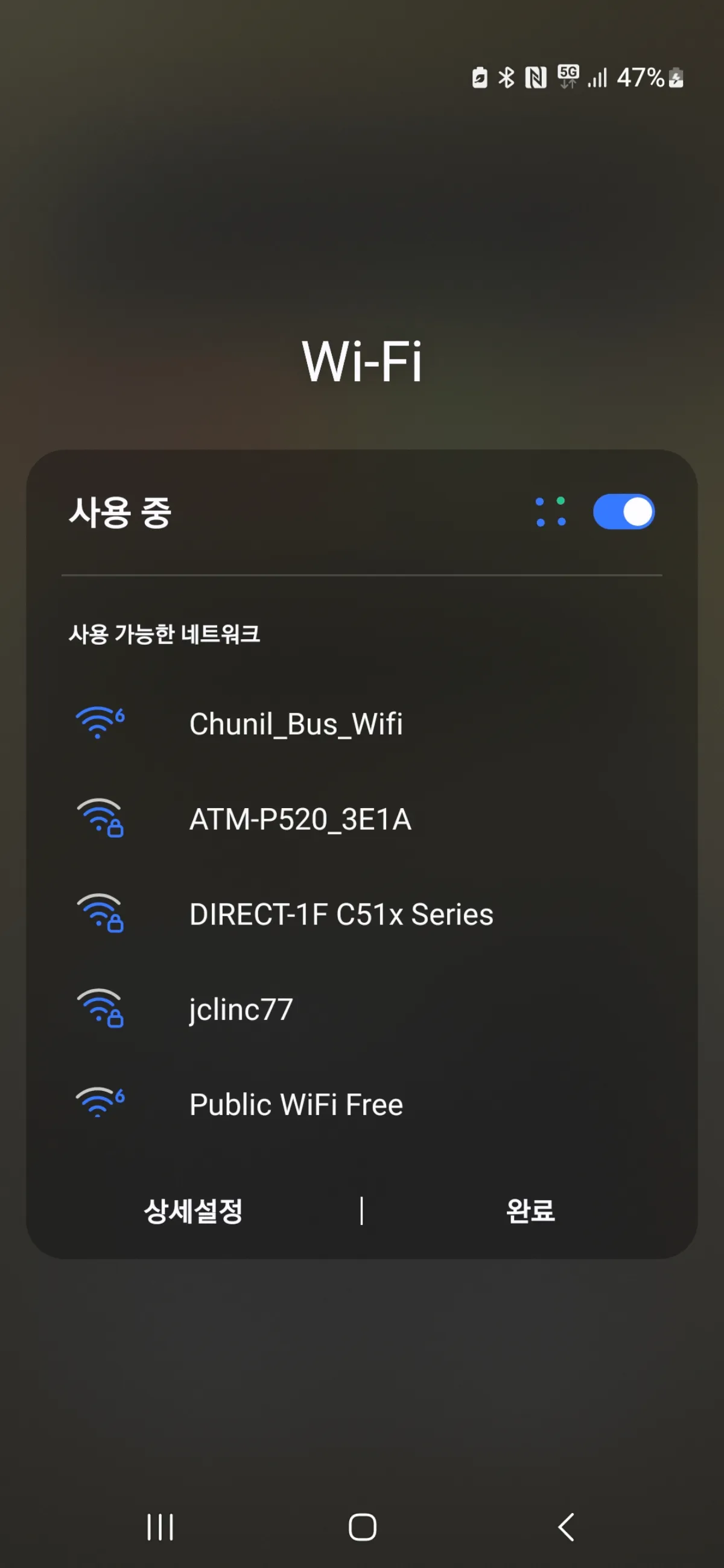Connect to Chunil_Bus_Wifi network

[x=361, y=724]
